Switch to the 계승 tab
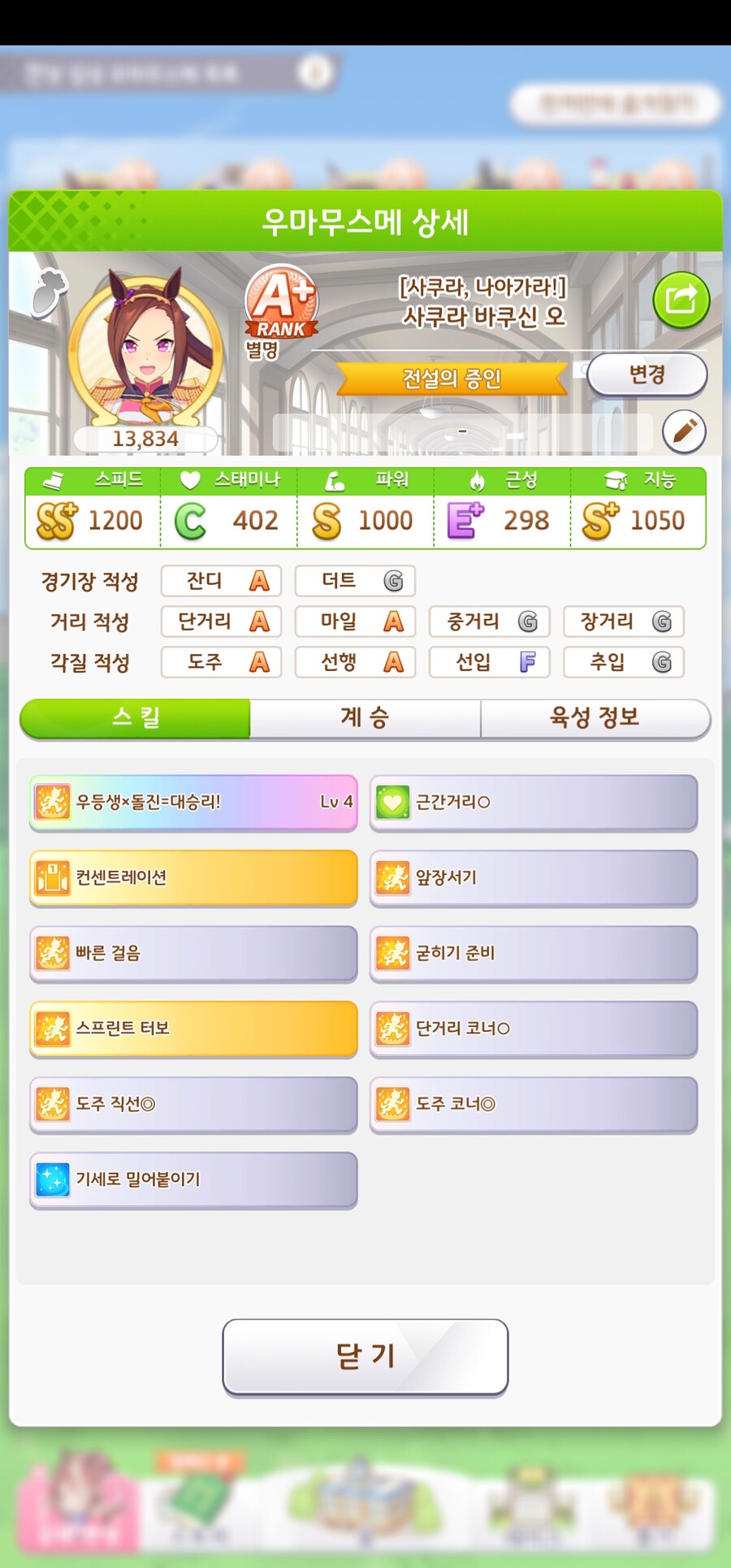This screenshot has height=1568, width=731. pyautogui.click(x=365, y=718)
